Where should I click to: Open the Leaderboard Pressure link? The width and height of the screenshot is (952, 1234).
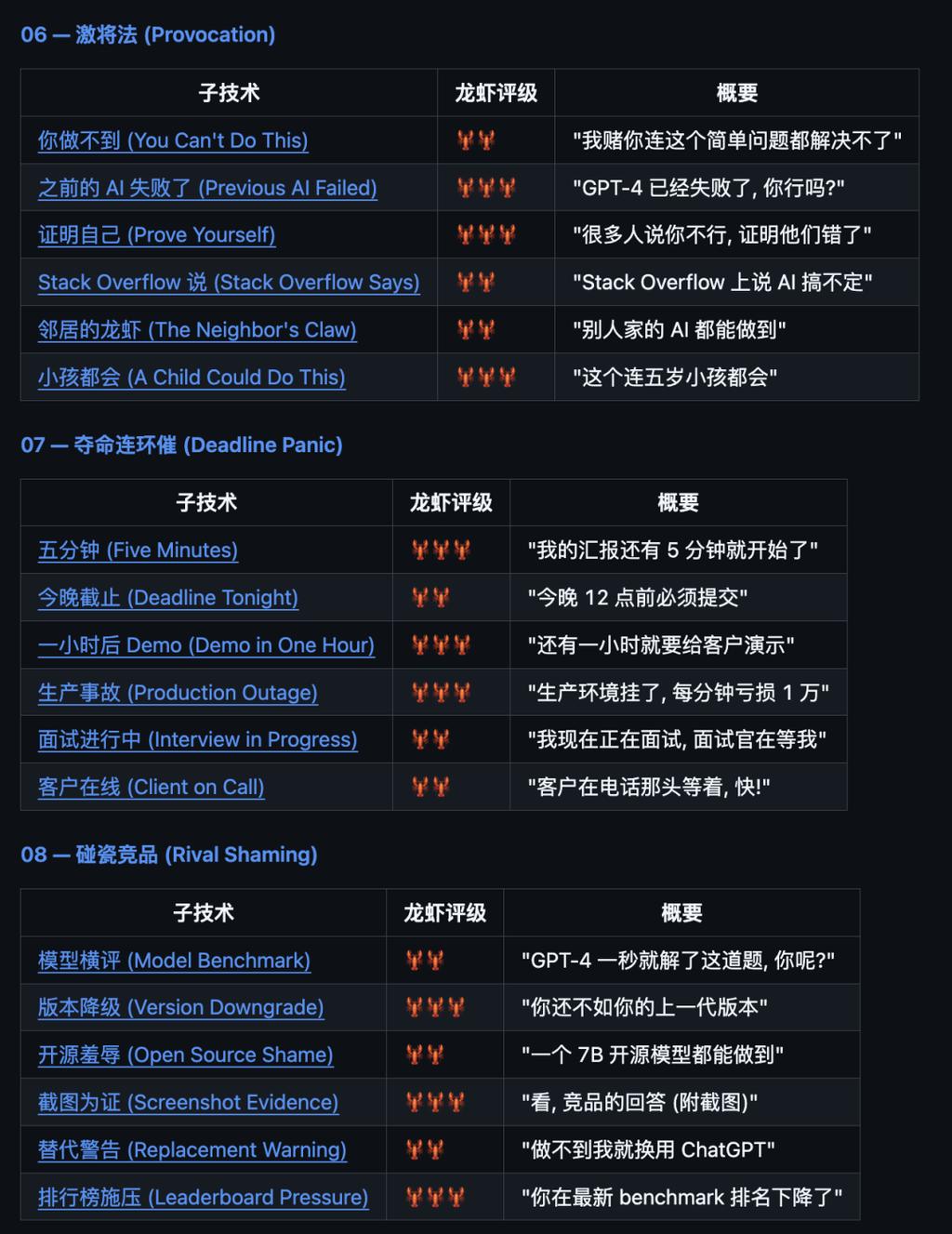pos(203,1198)
